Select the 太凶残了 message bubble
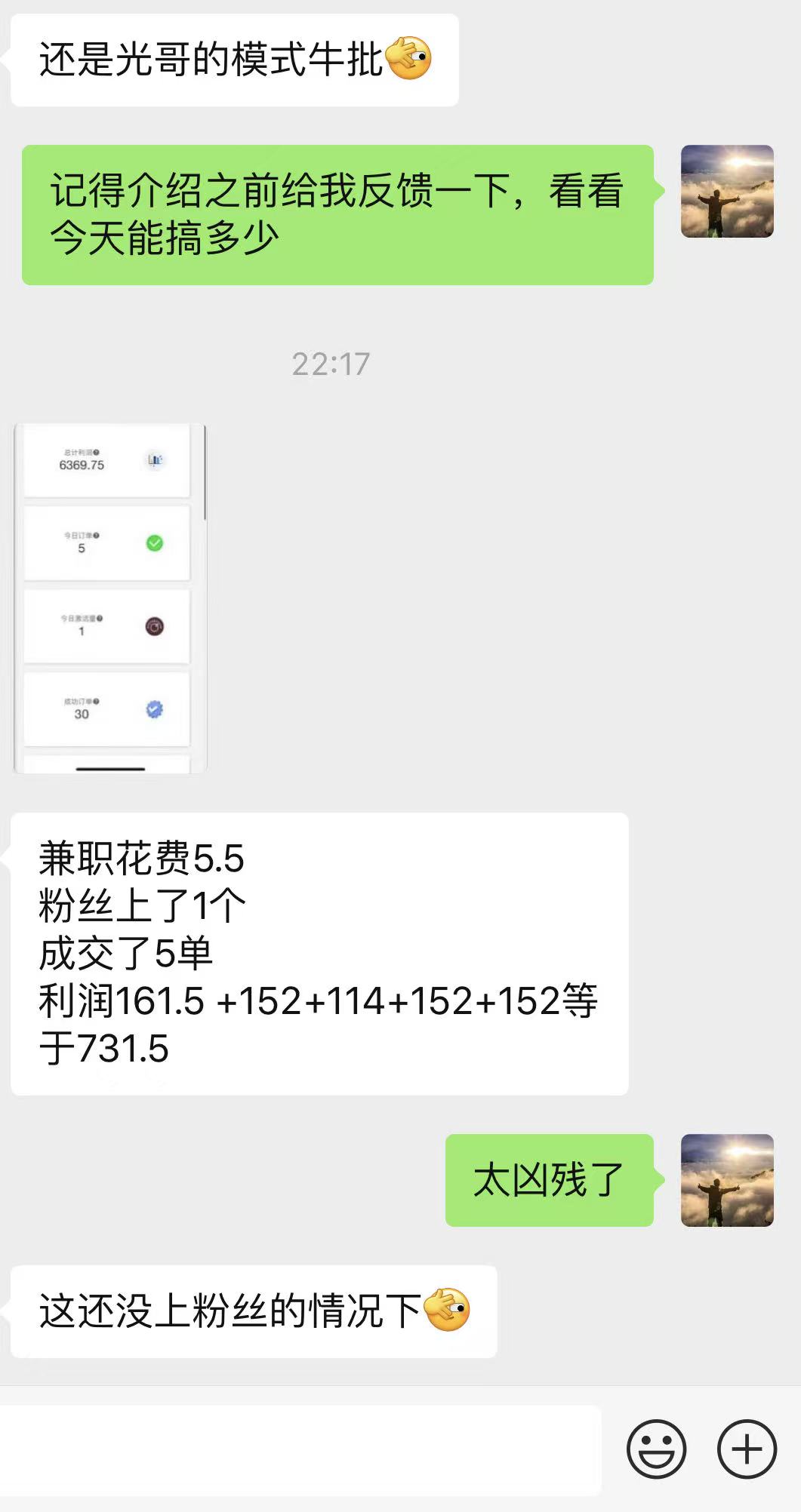Image resolution: width=801 pixels, height=1512 pixels. [556, 1179]
